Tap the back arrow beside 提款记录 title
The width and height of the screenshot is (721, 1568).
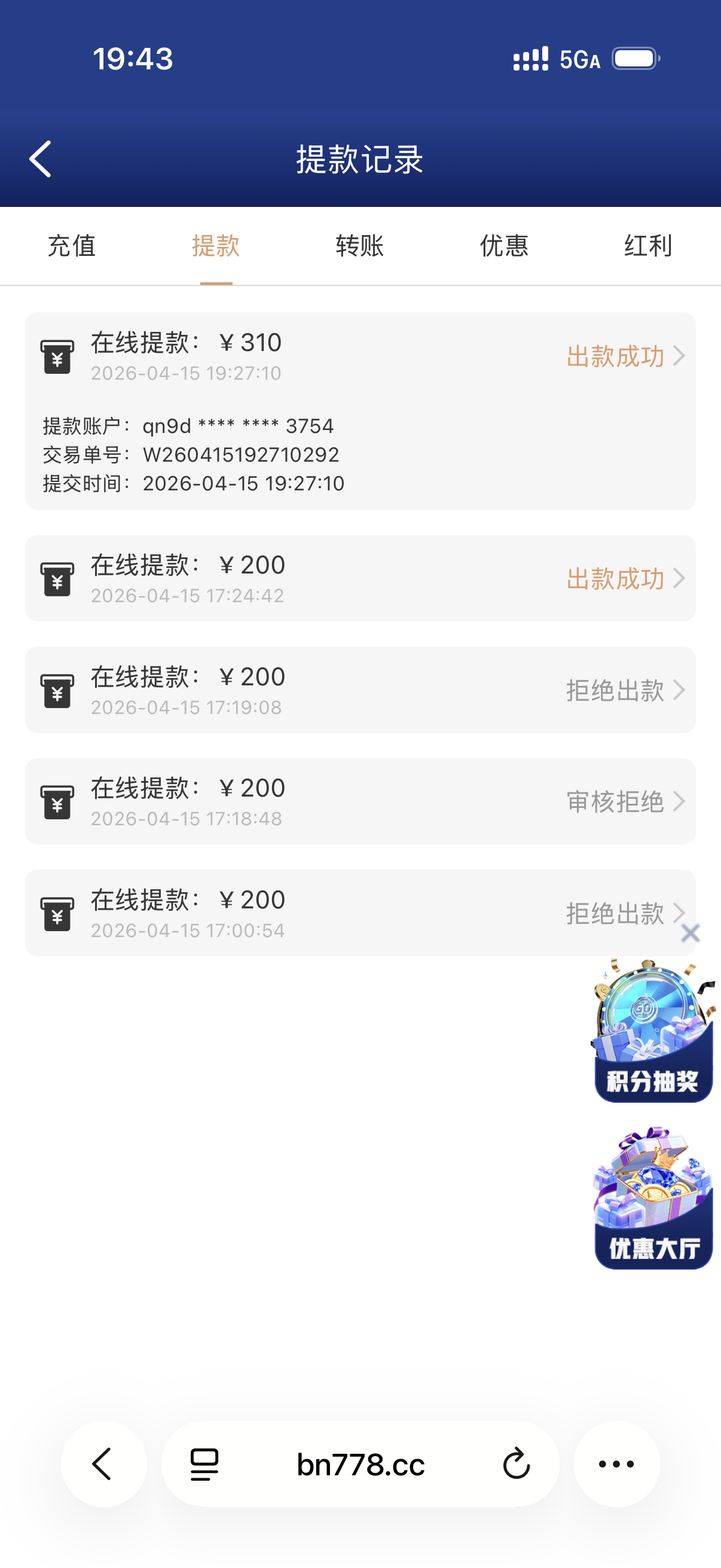point(40,160)
